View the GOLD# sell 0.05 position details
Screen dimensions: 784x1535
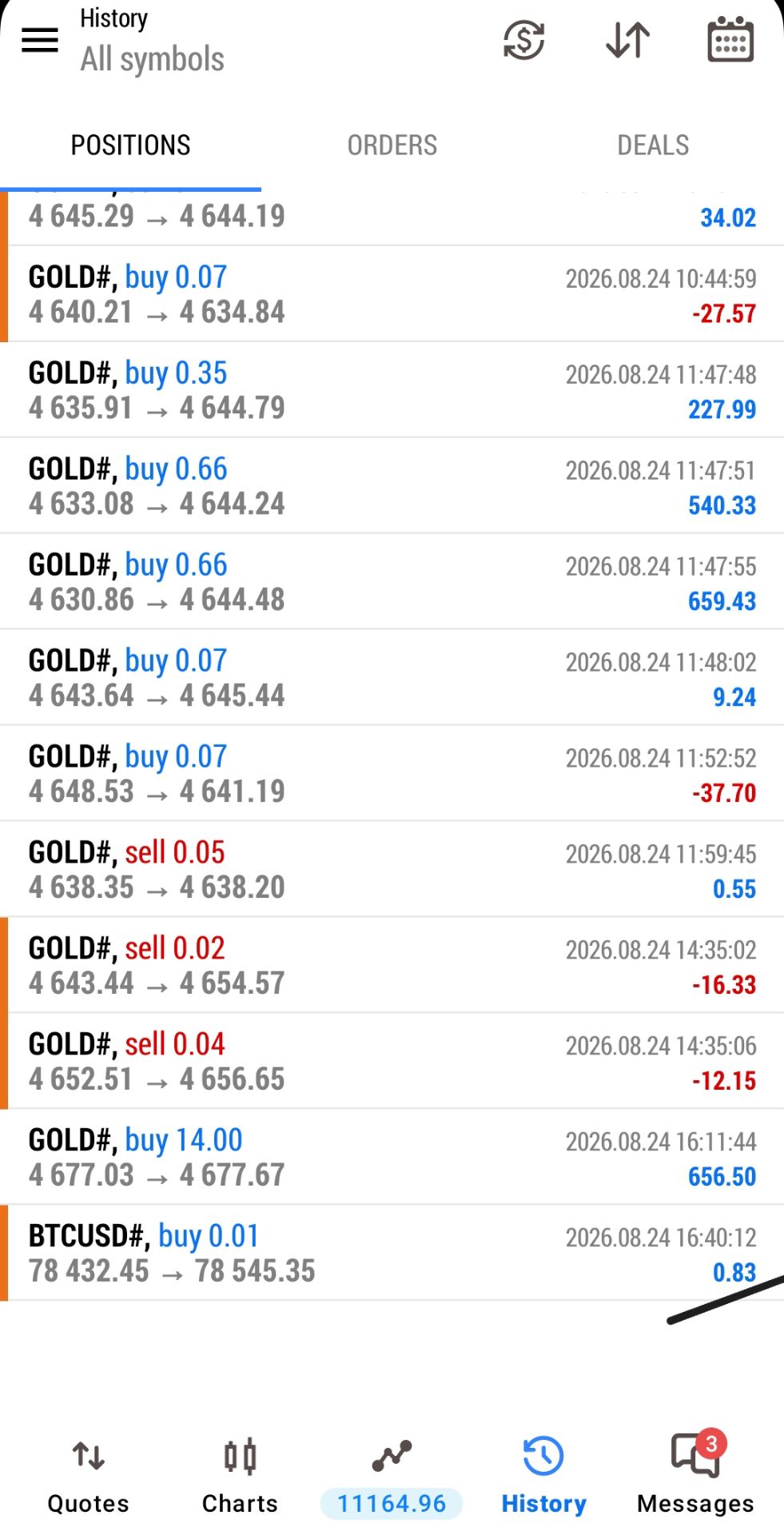coord(392,870)
